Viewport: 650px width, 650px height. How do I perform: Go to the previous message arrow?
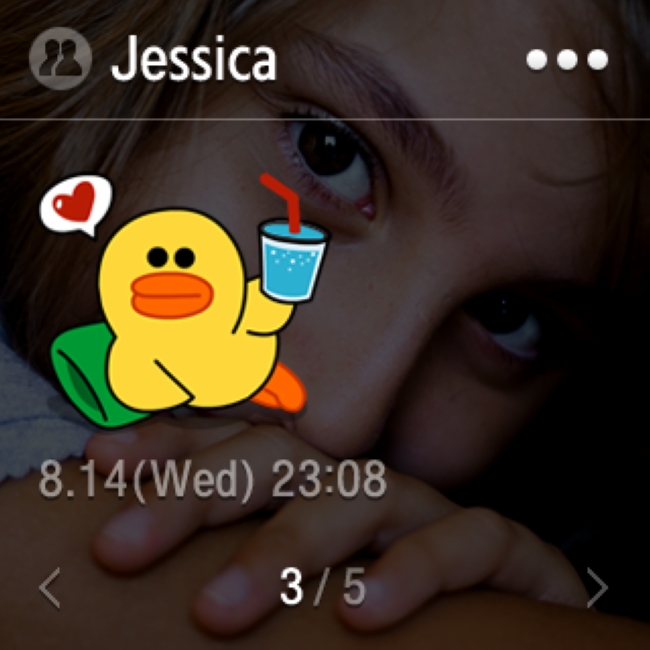coord(50,588)
